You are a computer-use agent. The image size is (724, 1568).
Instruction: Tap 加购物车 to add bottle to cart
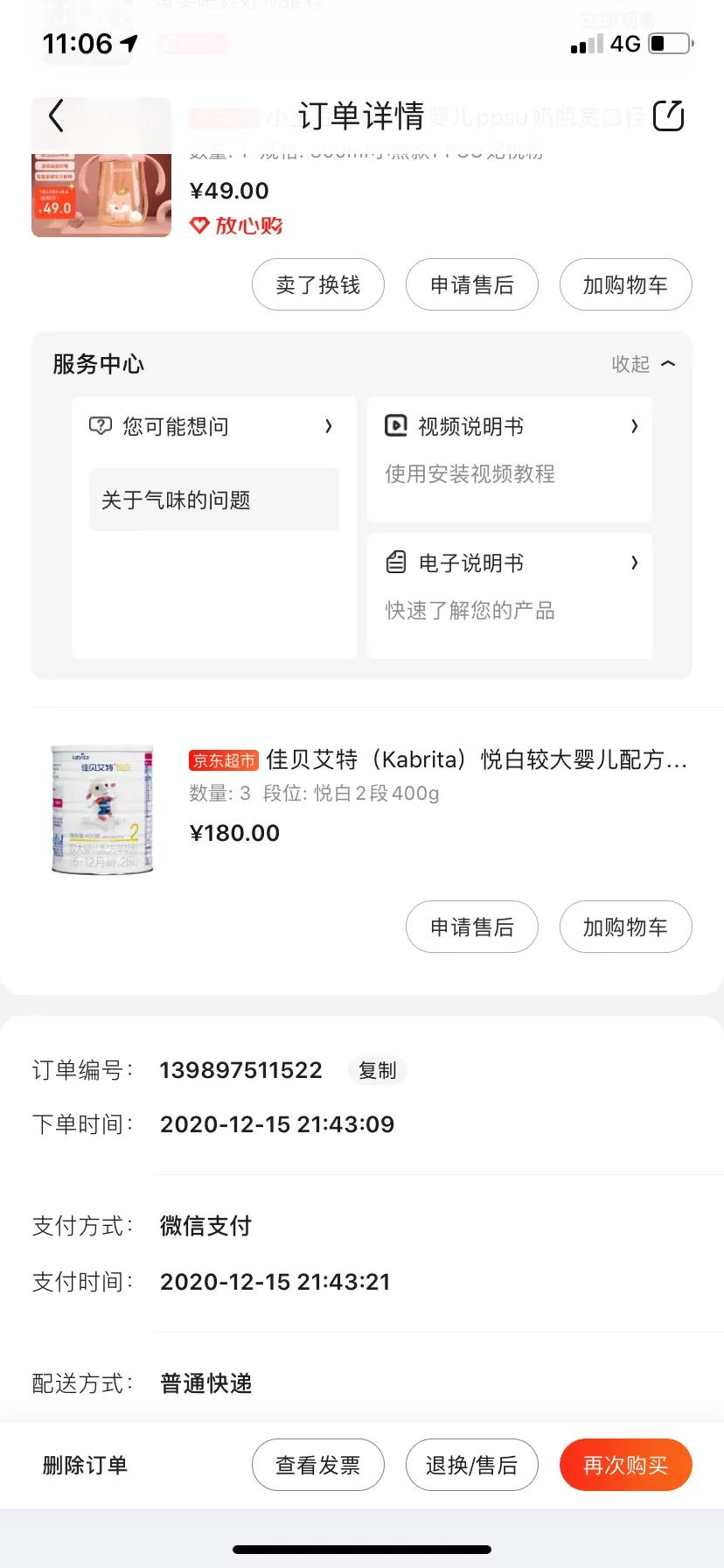tap(625, 284)
